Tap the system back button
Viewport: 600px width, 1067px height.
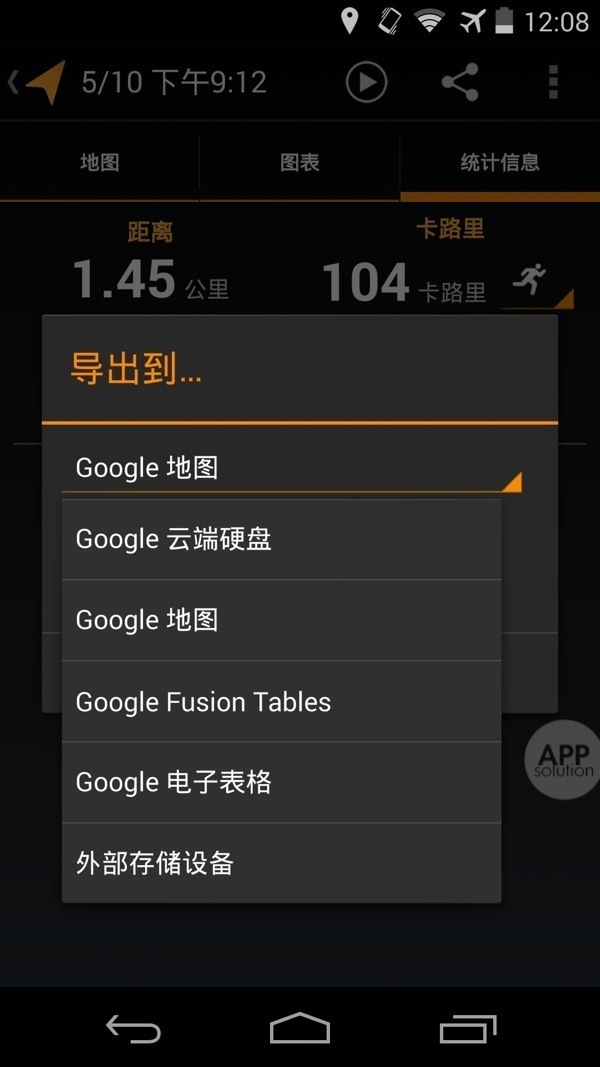[133, 1028]
